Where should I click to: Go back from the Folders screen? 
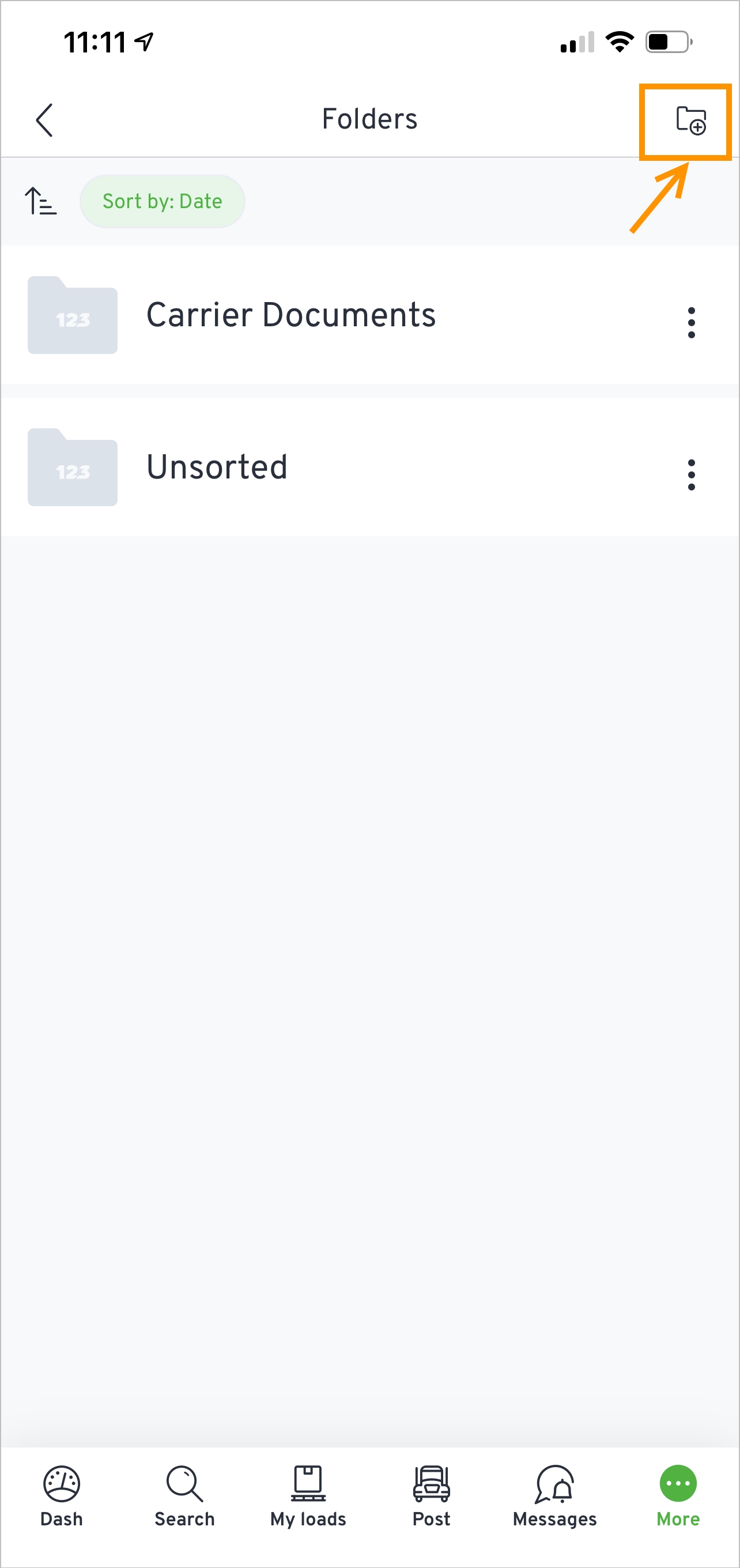point(44,120)
